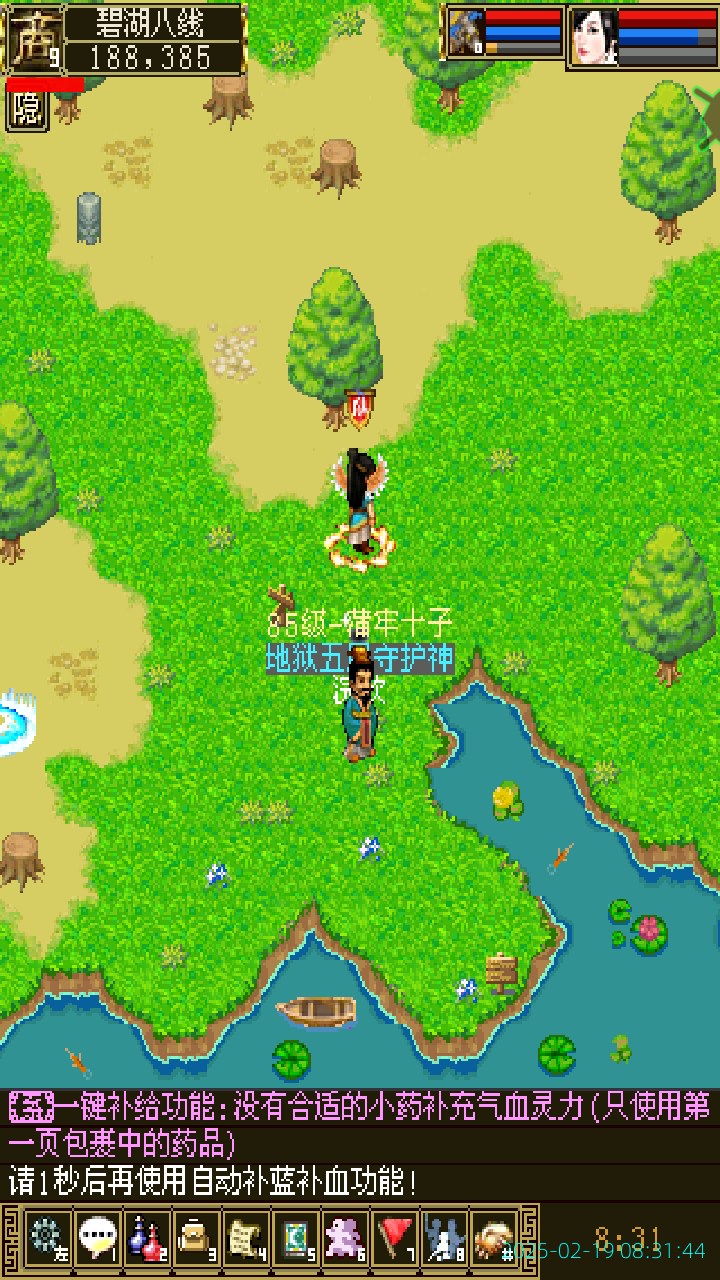
Task: Open the settings gear in the toolbar
Action: click(x=45, y=1239)
